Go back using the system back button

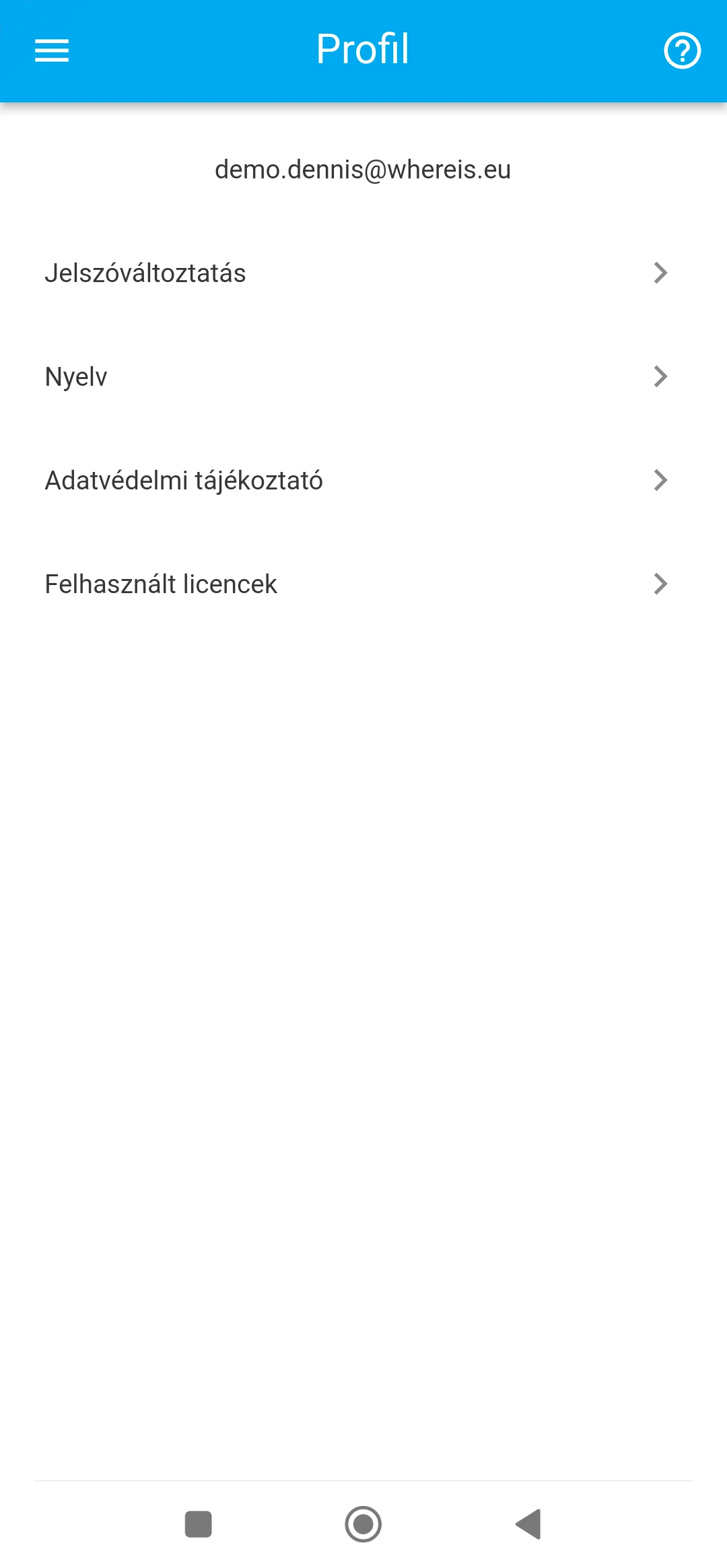529,1524
